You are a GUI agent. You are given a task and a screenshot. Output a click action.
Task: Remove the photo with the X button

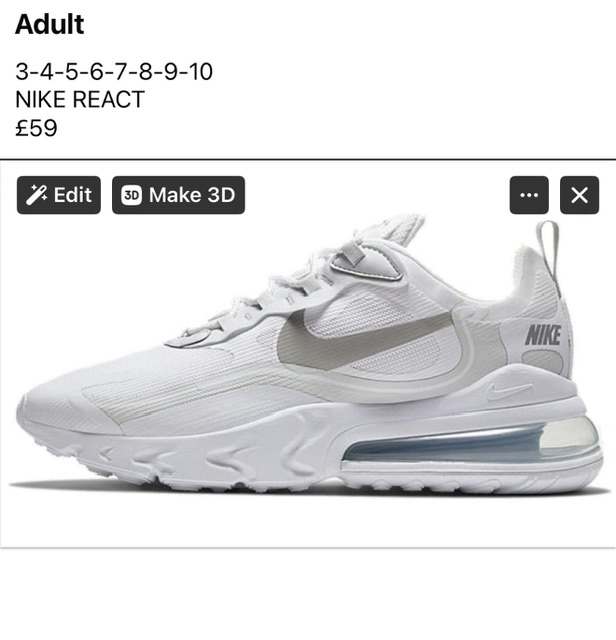pyautogui.click(x=579, y=195)
